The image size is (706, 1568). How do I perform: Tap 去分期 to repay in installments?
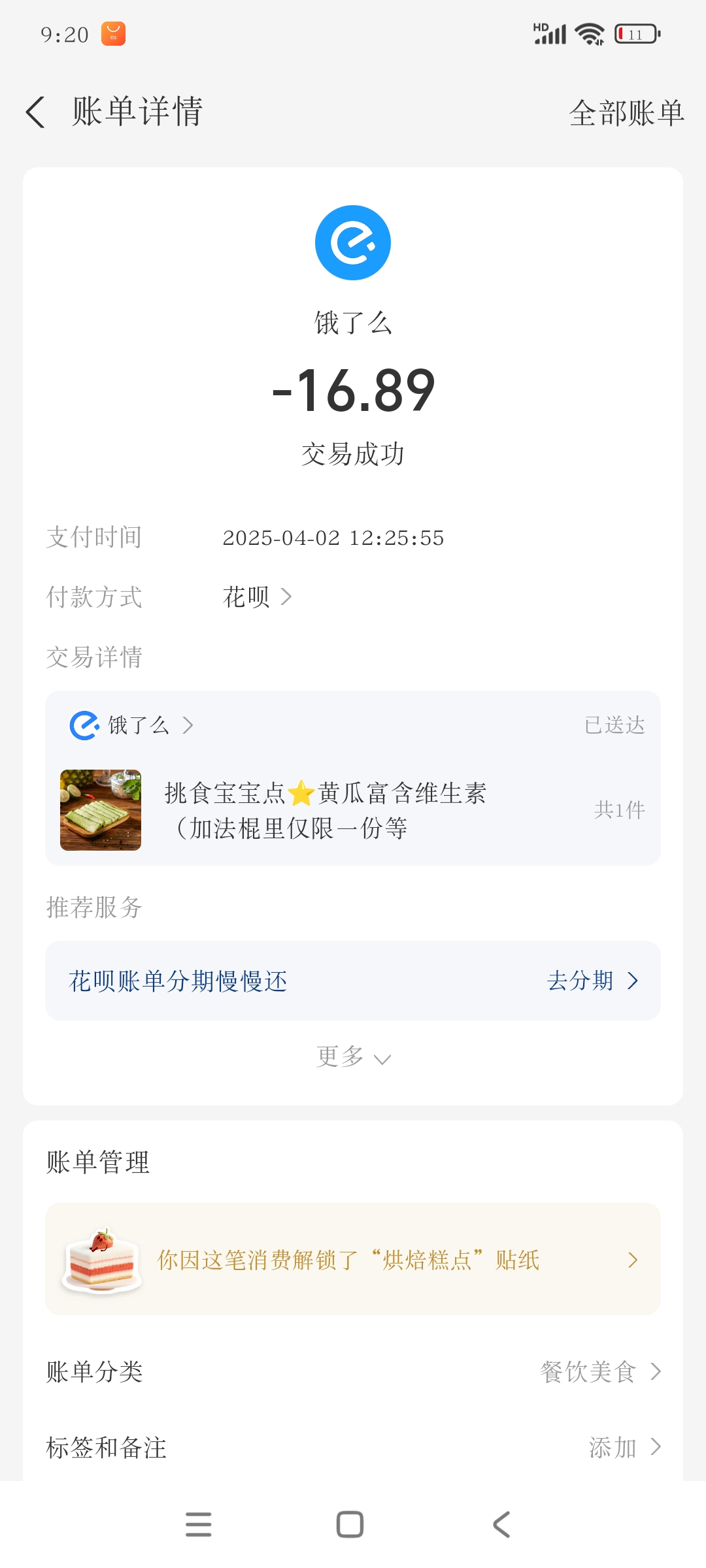pyautogui.click(x=592, y=981)
